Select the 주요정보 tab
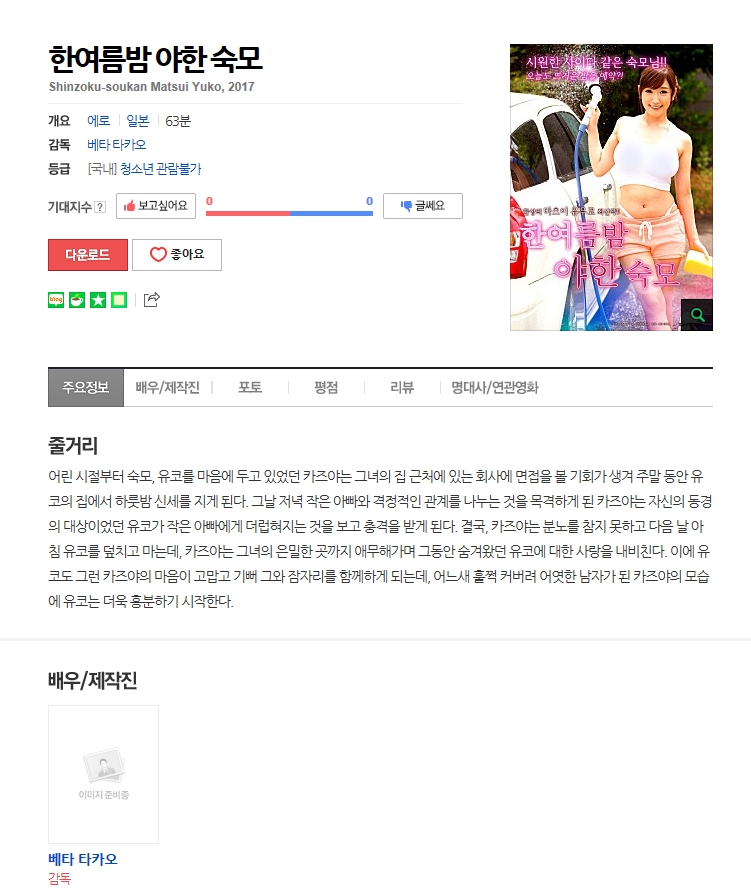This screenshot has height=895, width=751. pos(86,388)
